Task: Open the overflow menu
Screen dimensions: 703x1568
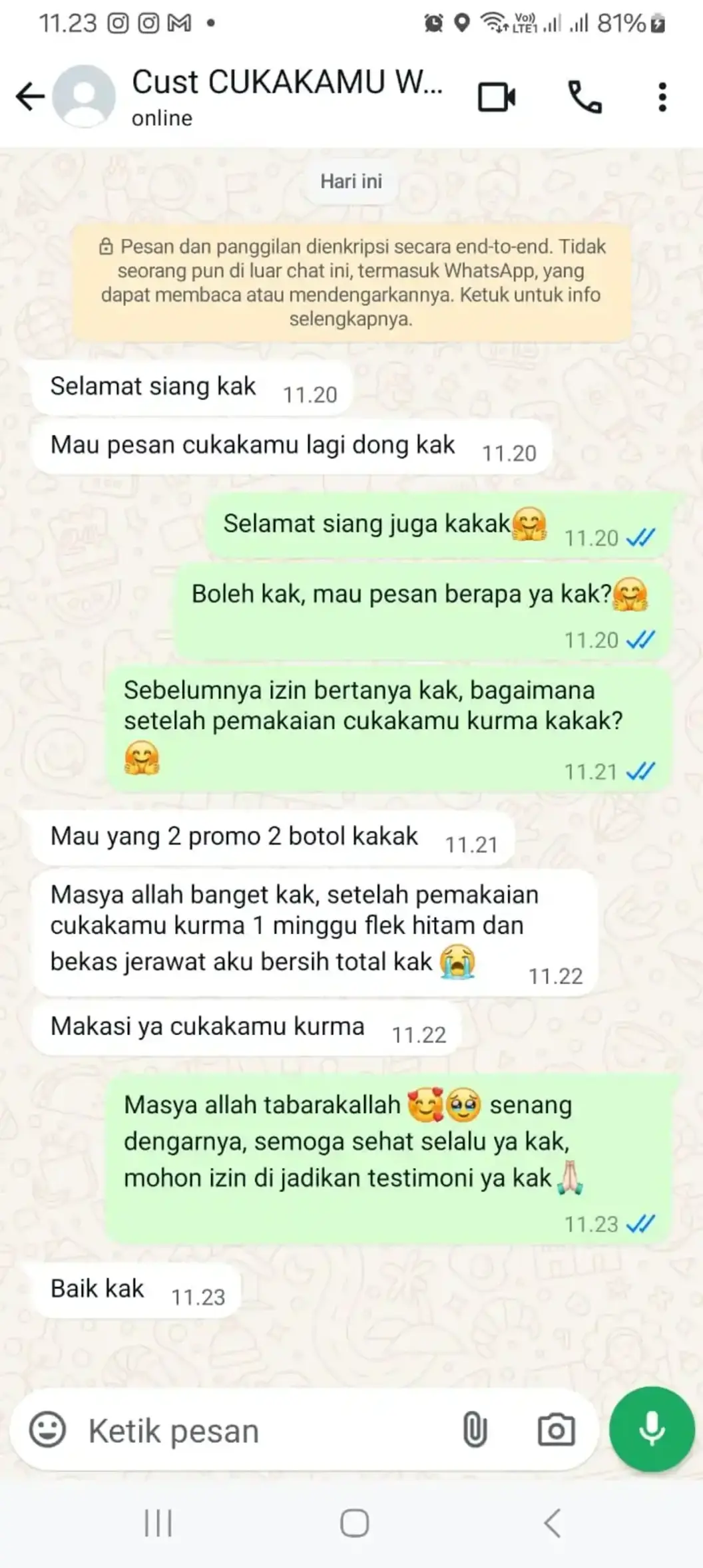Action: point(662,97)
